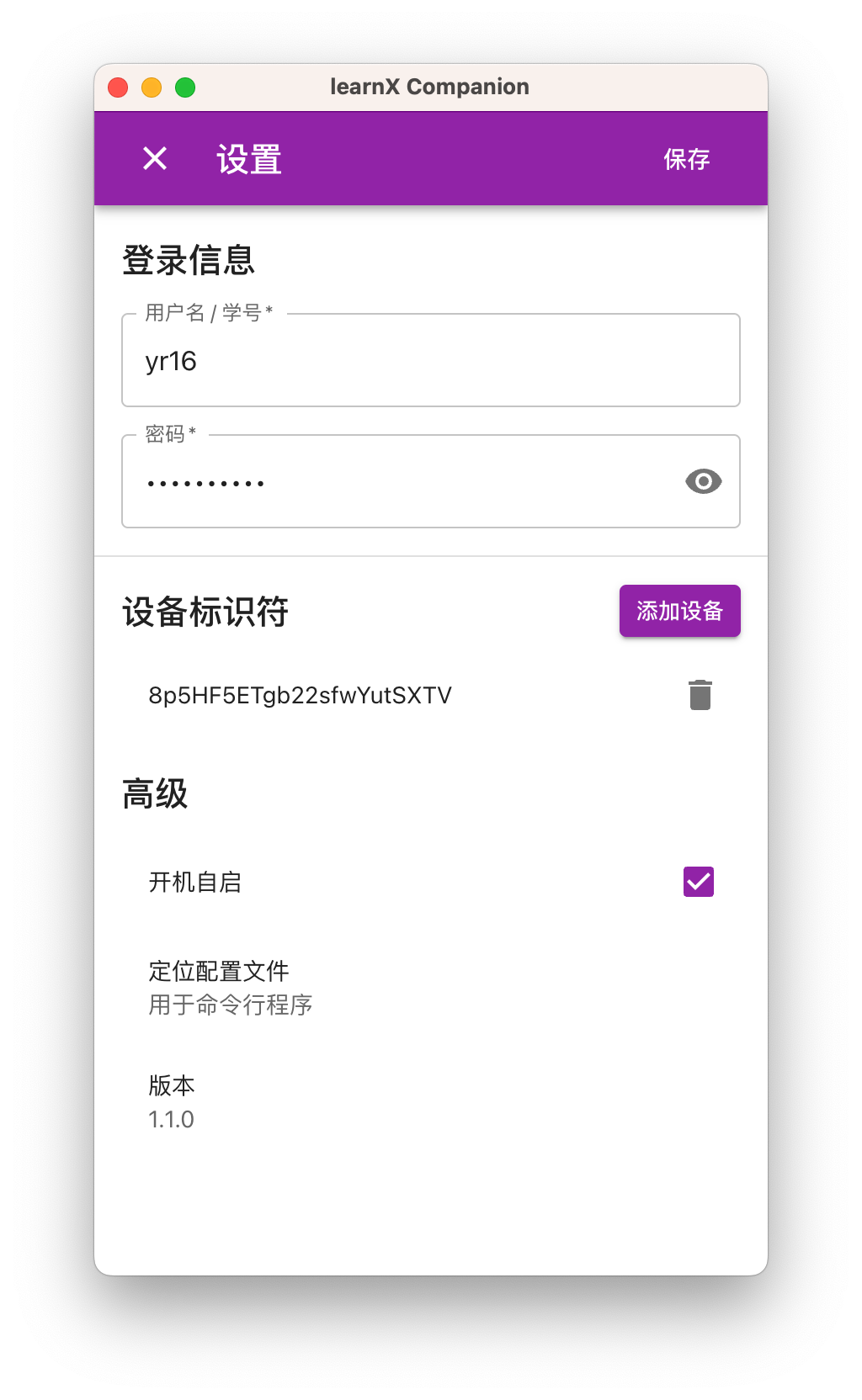
Task: Show the password with the eye icon
Action: click(x=704, y=481)
